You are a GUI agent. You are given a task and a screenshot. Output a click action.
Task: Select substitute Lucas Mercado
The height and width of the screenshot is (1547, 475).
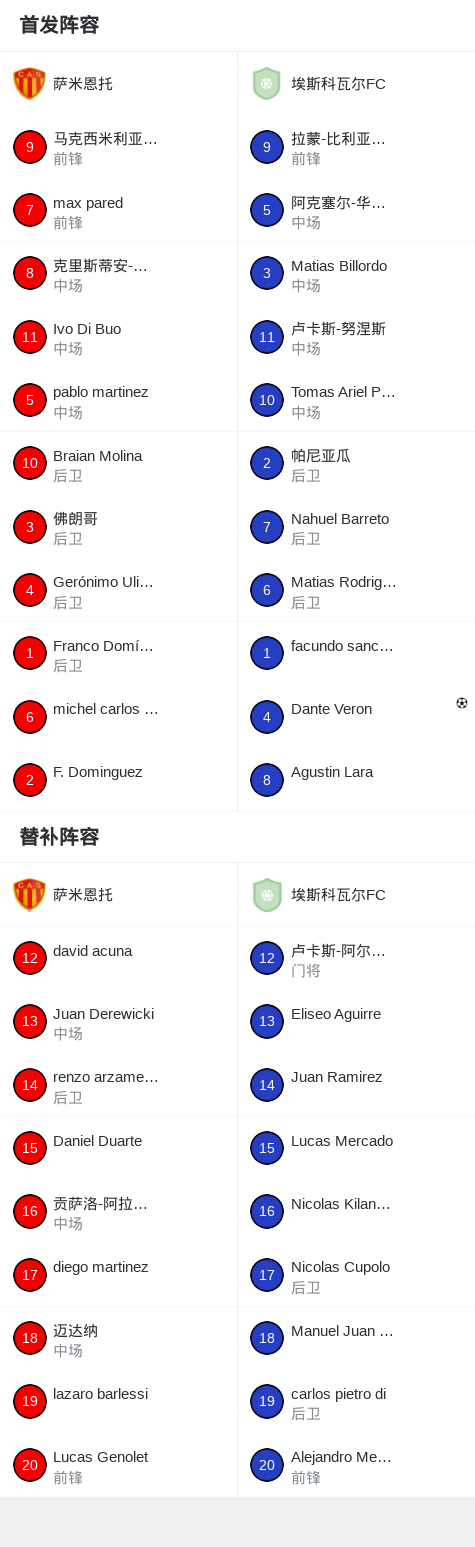pos(356,1148)
